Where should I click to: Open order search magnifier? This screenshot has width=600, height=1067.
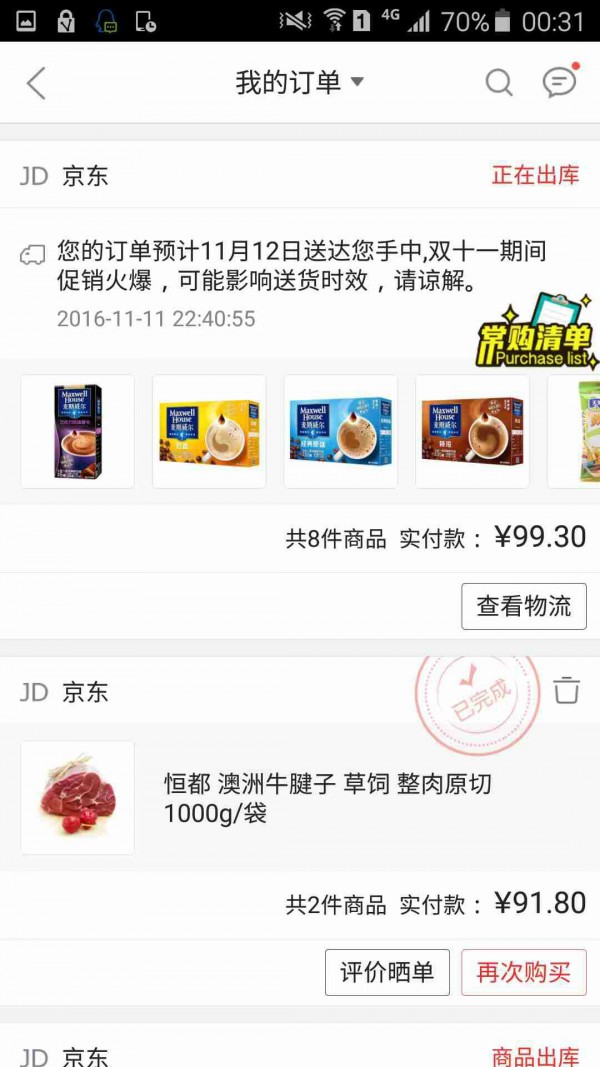[x=498, y=83]
